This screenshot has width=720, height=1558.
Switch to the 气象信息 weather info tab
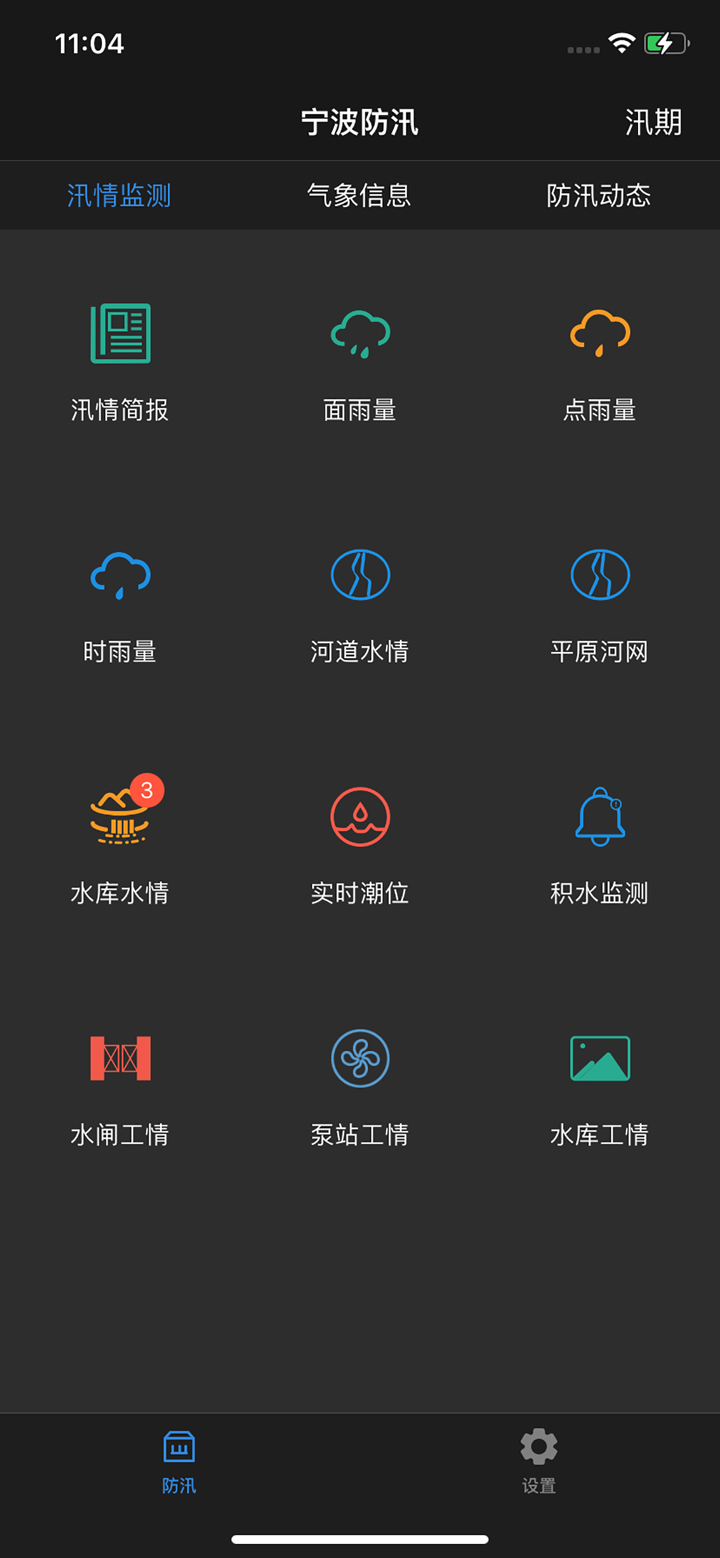coord(360,196)
